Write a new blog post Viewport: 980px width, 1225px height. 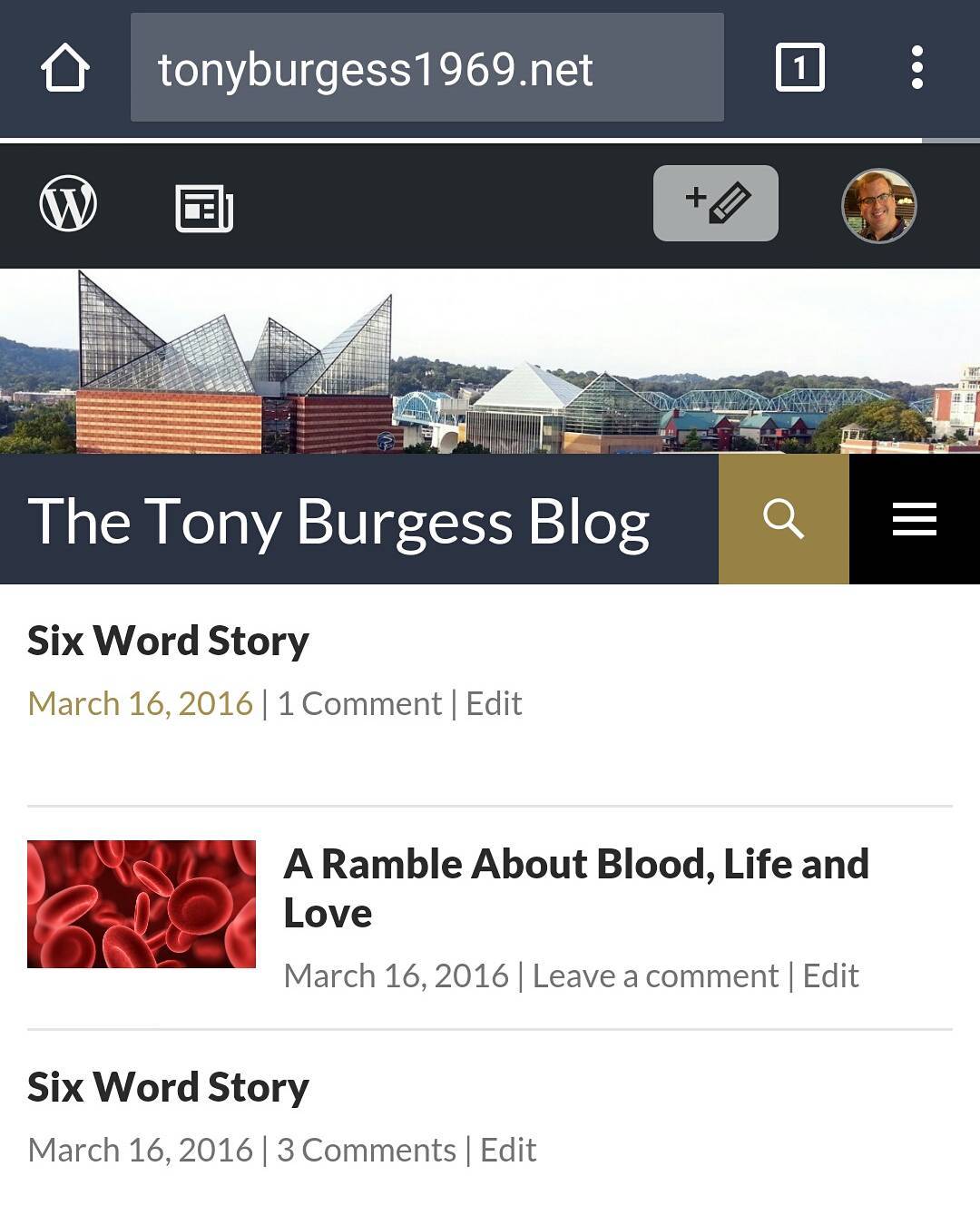715,203
